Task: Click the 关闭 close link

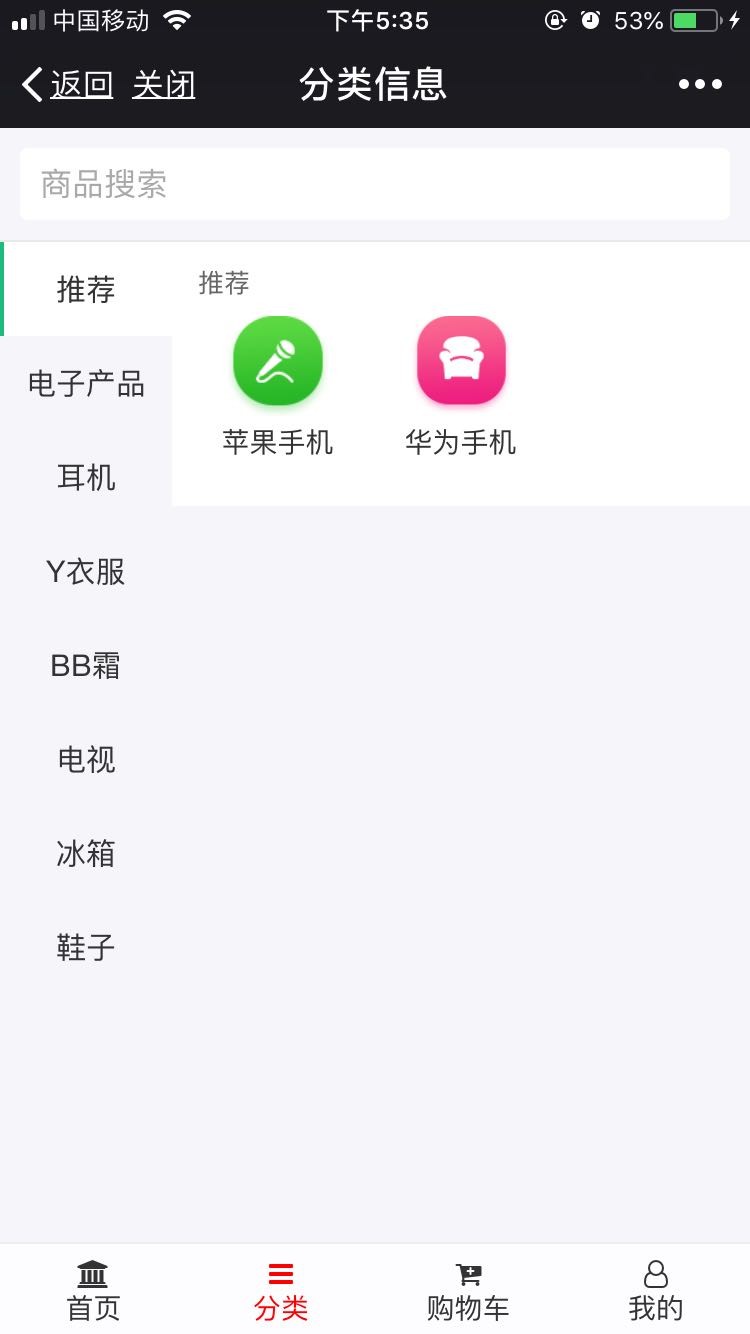Action: coord(165,84)
